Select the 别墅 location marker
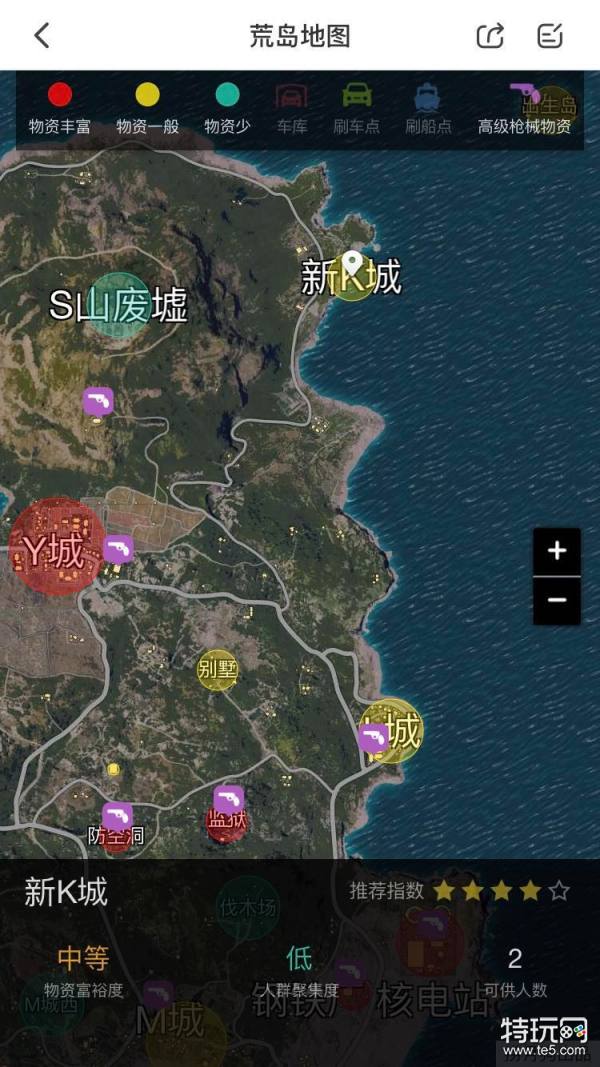The width and height of the screenshot is (600, 1067). click(x=218, y=670)
